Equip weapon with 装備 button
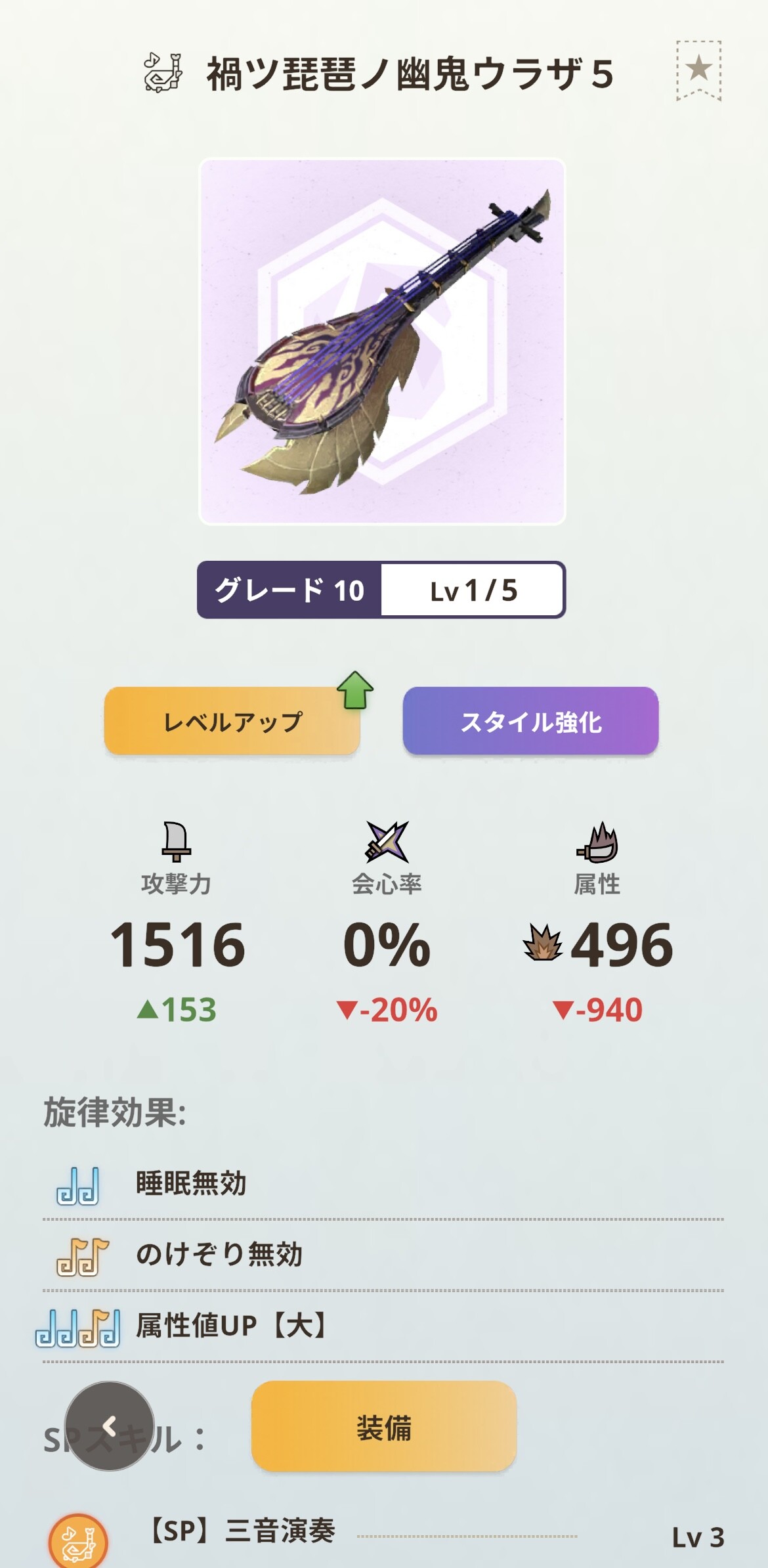The height and width of the screenshot is (1568, 768). (x=384, y=1427)
